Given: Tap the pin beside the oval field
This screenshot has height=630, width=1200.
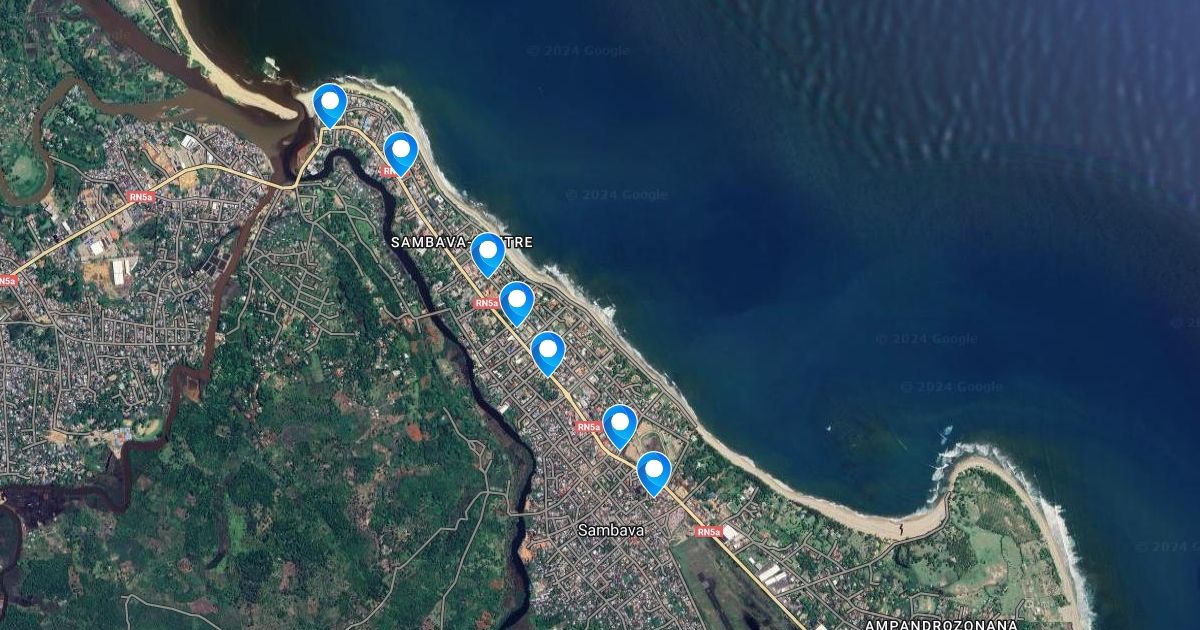Looking at the screenshot, I should pyautogui.click(x=620, y=424).
